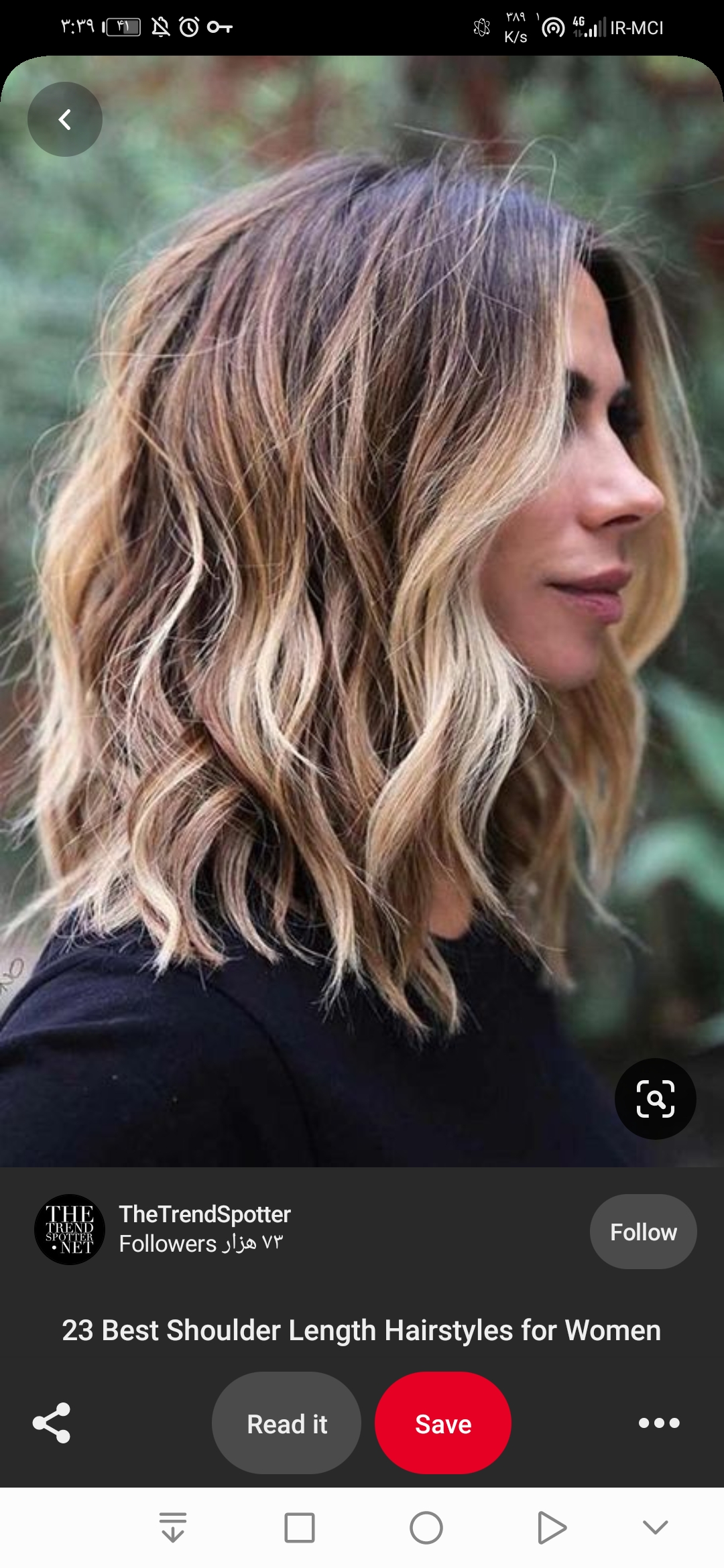
Task: Pull down notification shade via navigation bar
Action: (173, 1528)
